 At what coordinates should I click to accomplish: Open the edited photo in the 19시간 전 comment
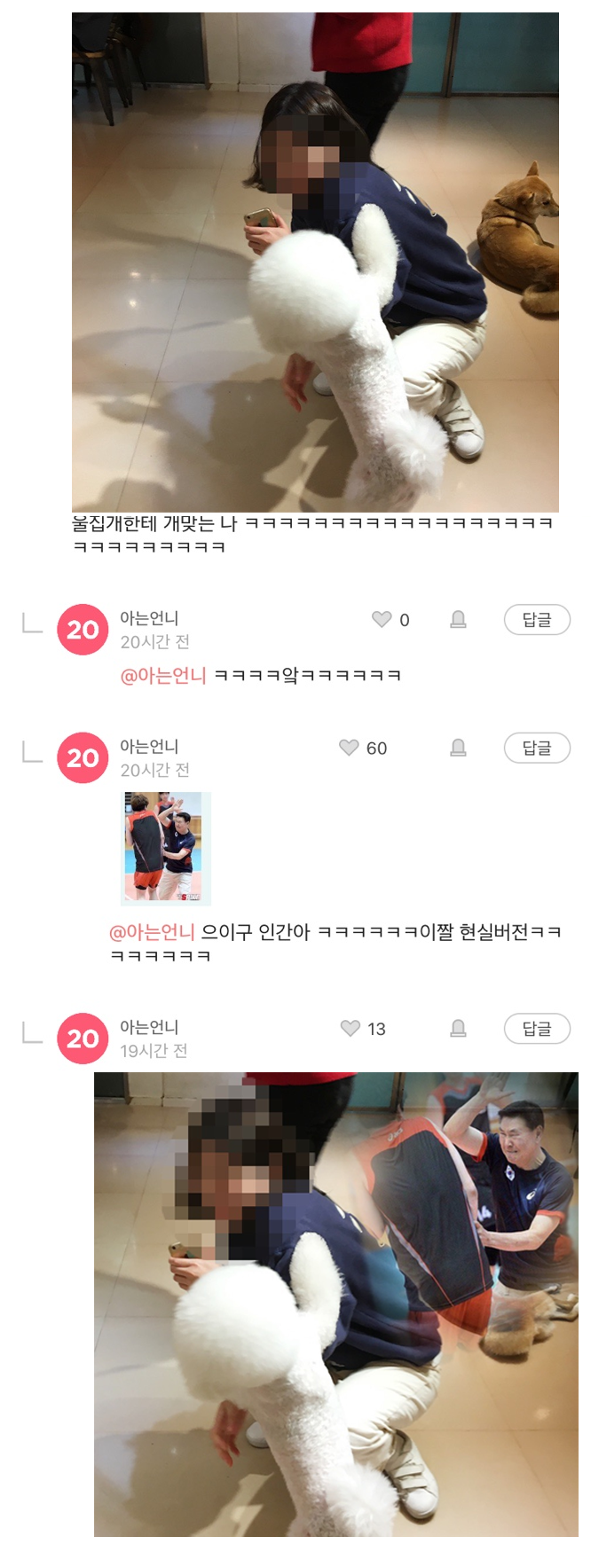click(335, 1304)
